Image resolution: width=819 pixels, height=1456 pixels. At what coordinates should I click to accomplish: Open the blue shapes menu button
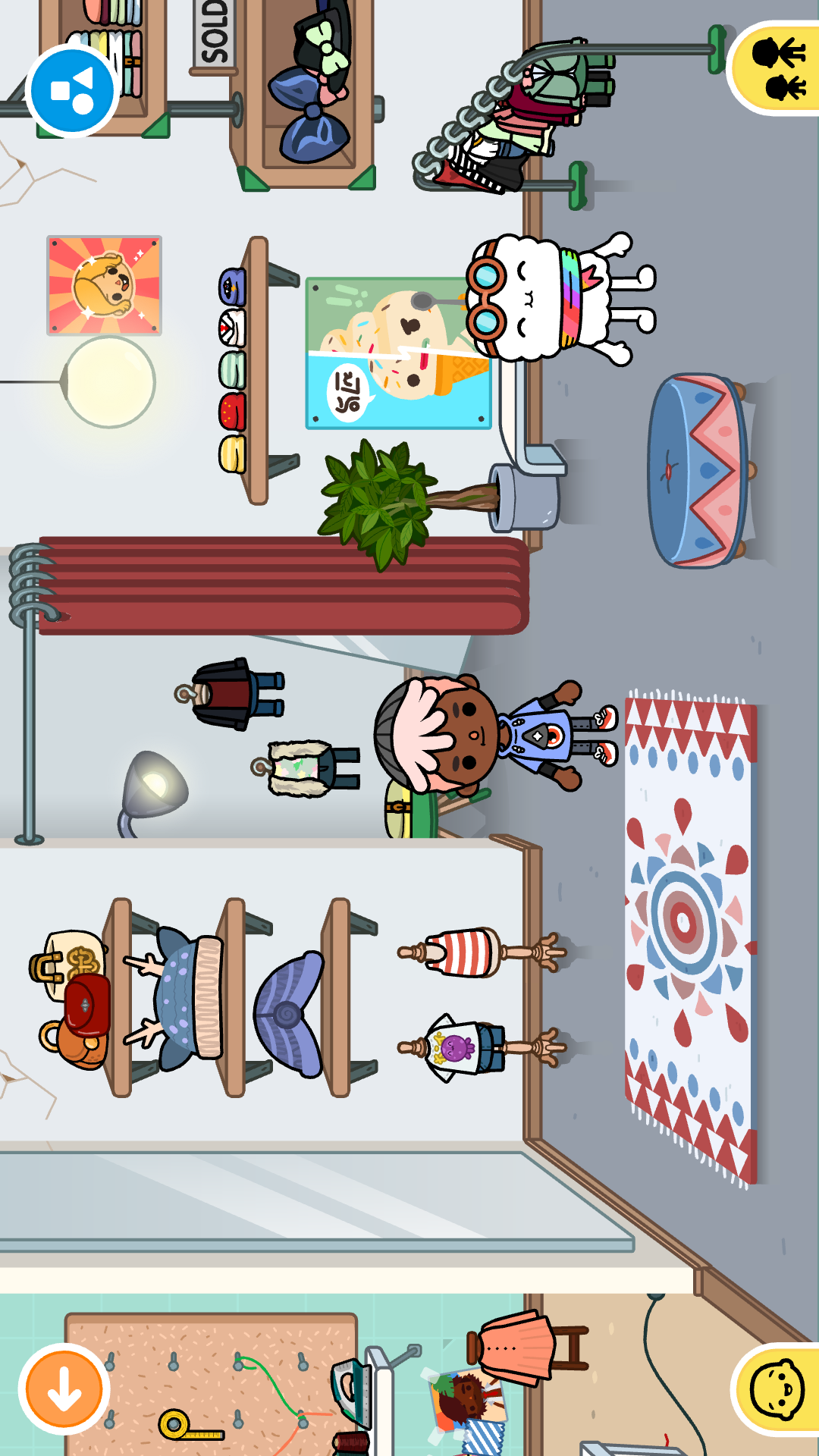coord(72,91)
